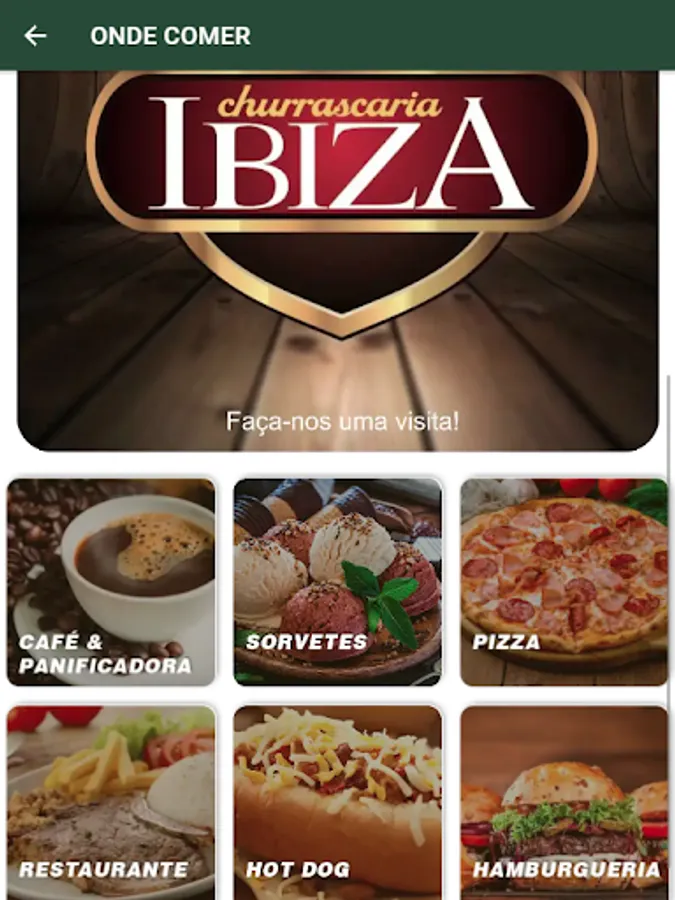The width and height of the screenshot is (675, 900).
Task: Open the Restaurante category
Action: point(111,802)
